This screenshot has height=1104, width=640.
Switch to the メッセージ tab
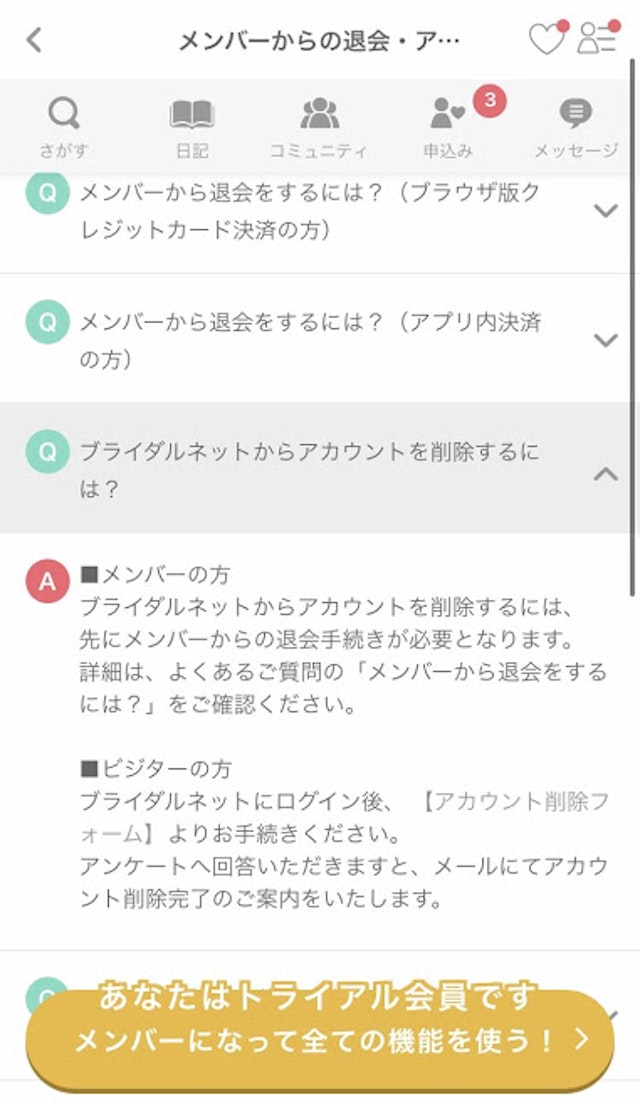point(575,128)
